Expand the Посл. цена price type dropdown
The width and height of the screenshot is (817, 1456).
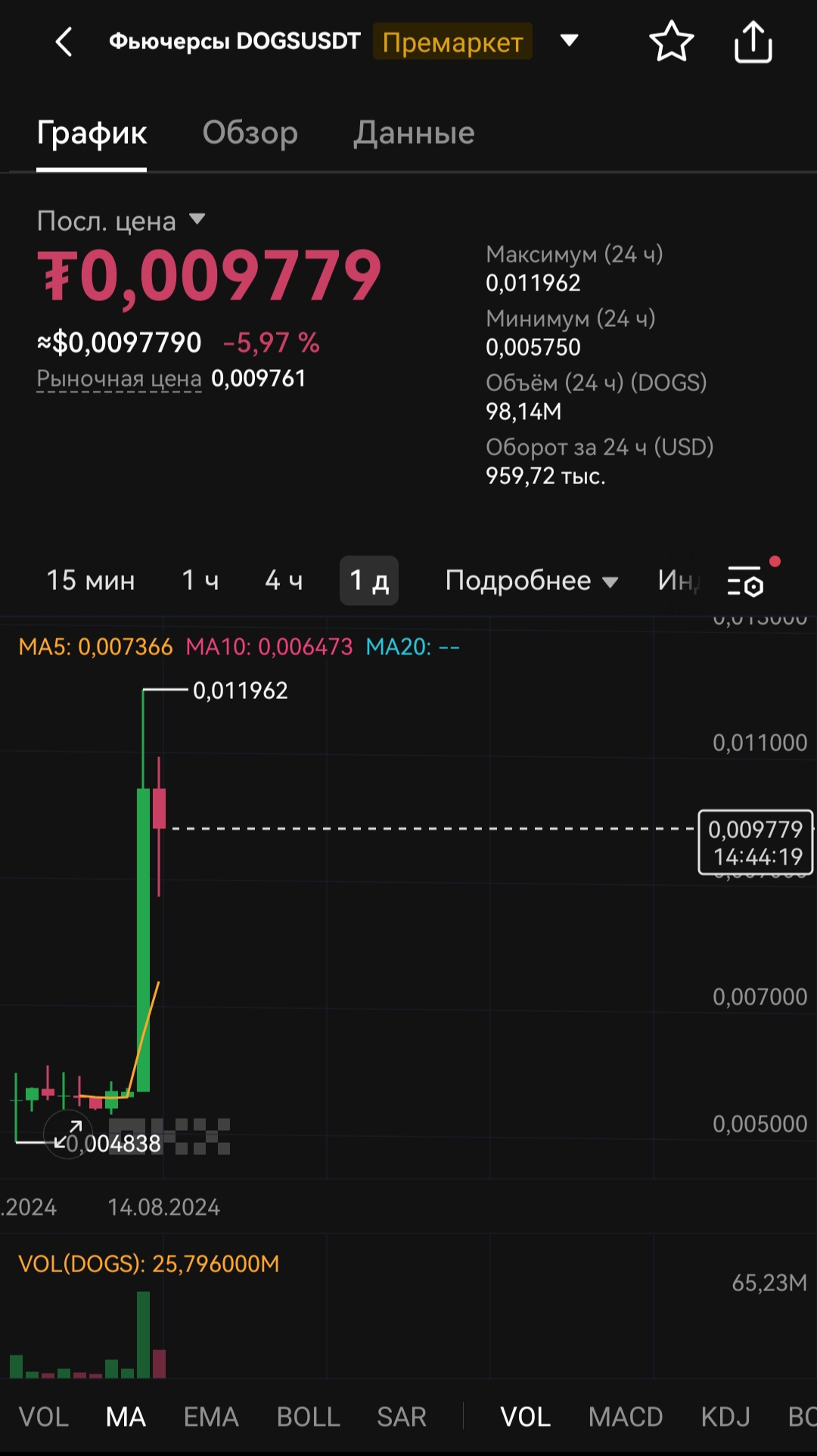197,220
